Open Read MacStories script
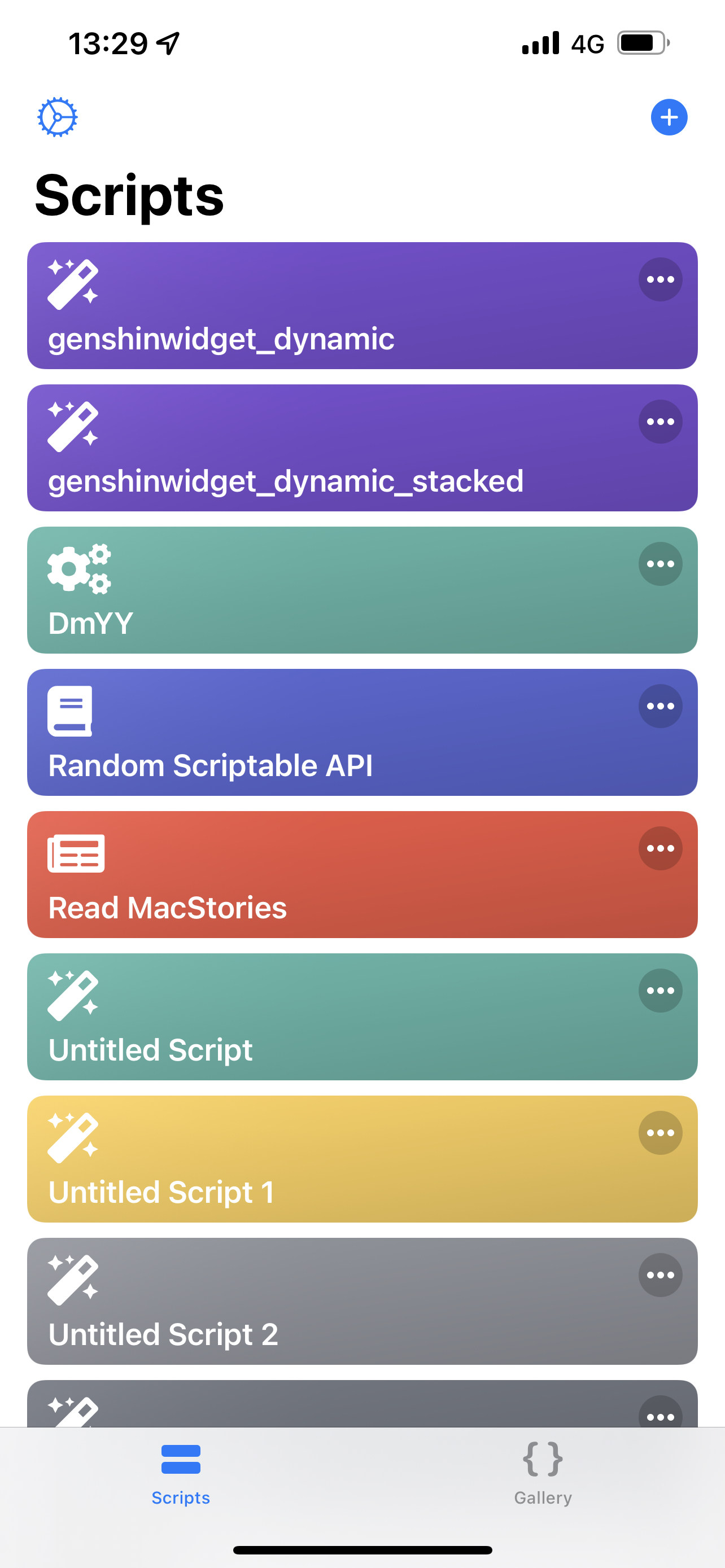The height and width of the screenshot is (1568, 725). click(362, 874)
